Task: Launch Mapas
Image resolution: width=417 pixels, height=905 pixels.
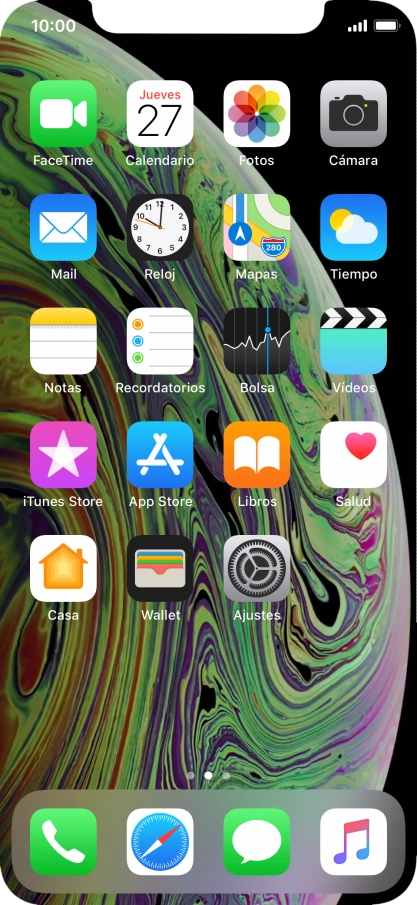Action: tap(257, 227)
